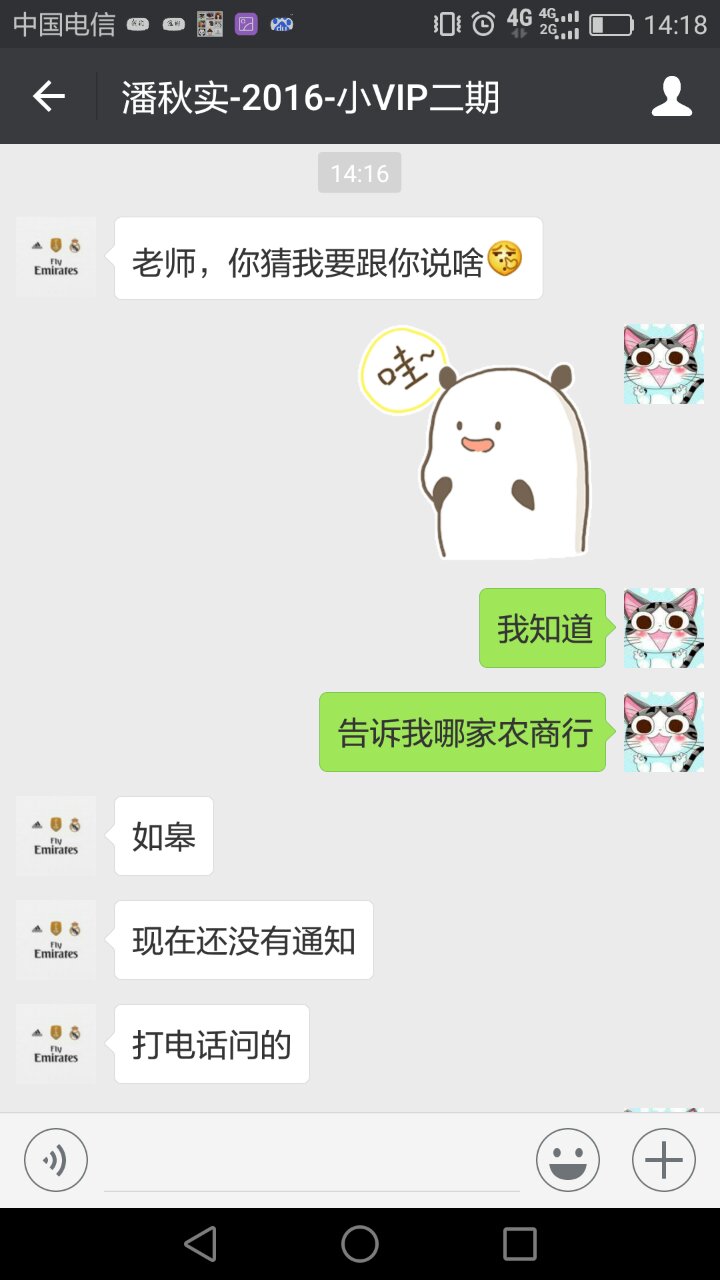Screen dimensions: 720x1280
Task: Open the plus attachments menu
Action: point(663,1160)
